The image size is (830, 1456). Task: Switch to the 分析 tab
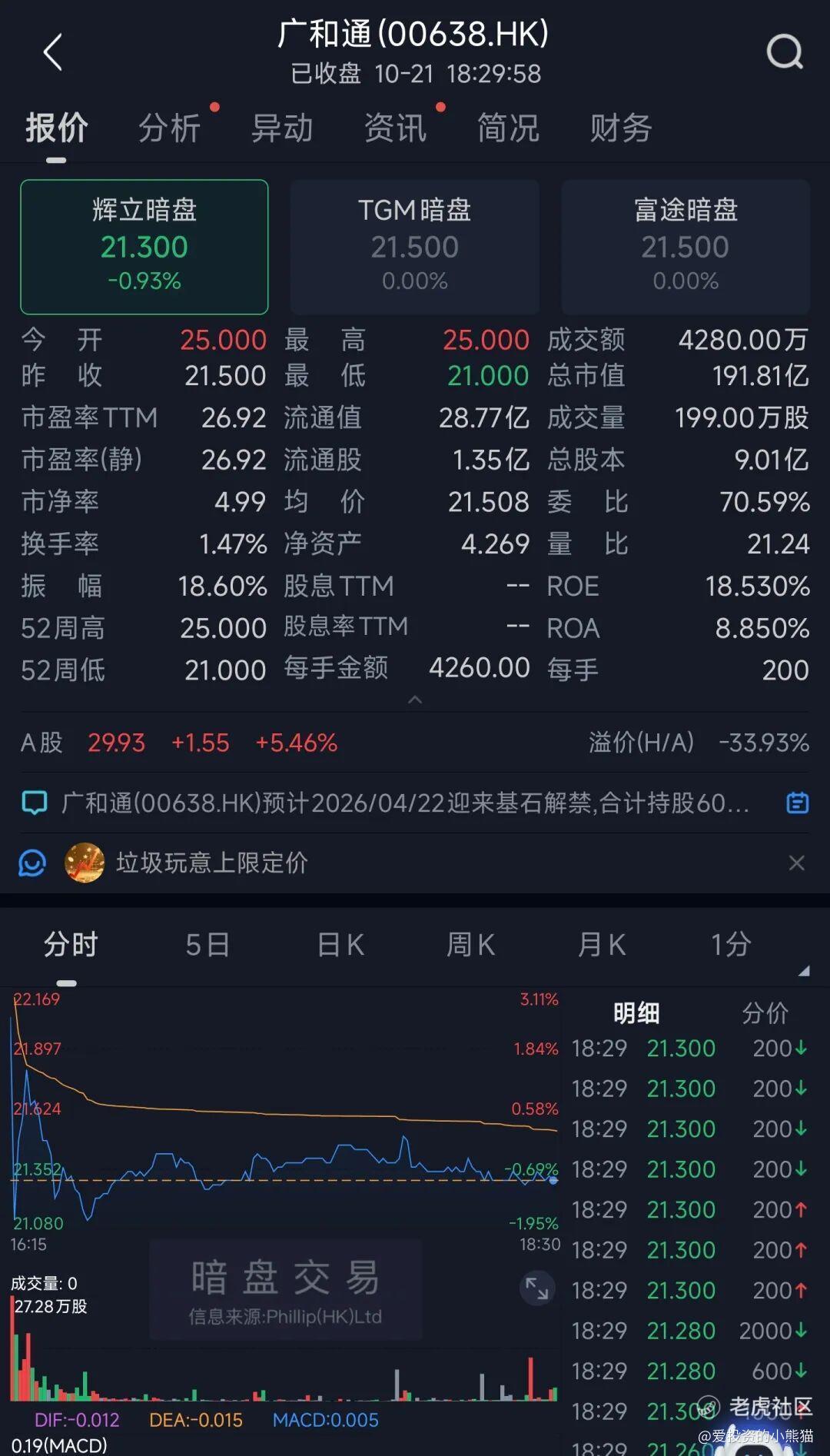169,128
